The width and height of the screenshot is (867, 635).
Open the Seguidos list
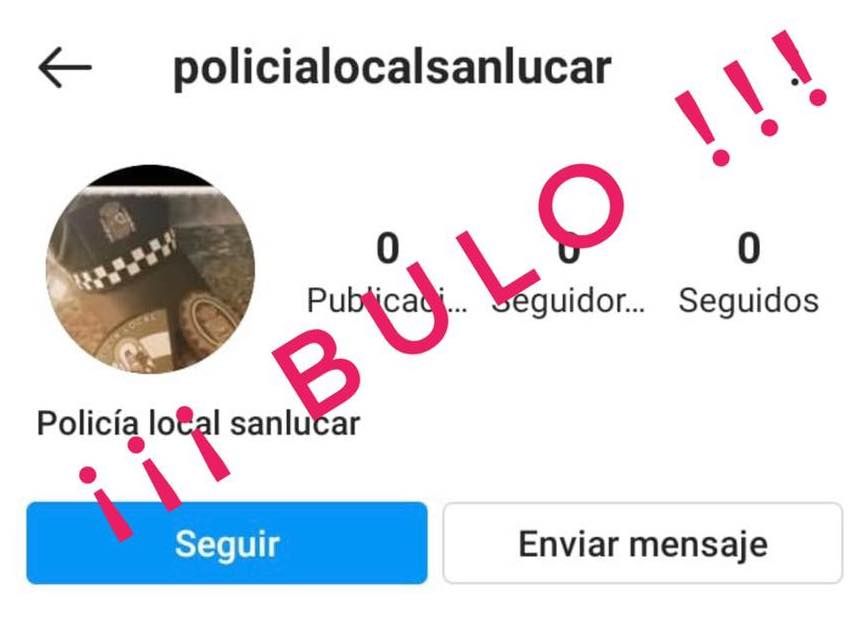(748, 273)
